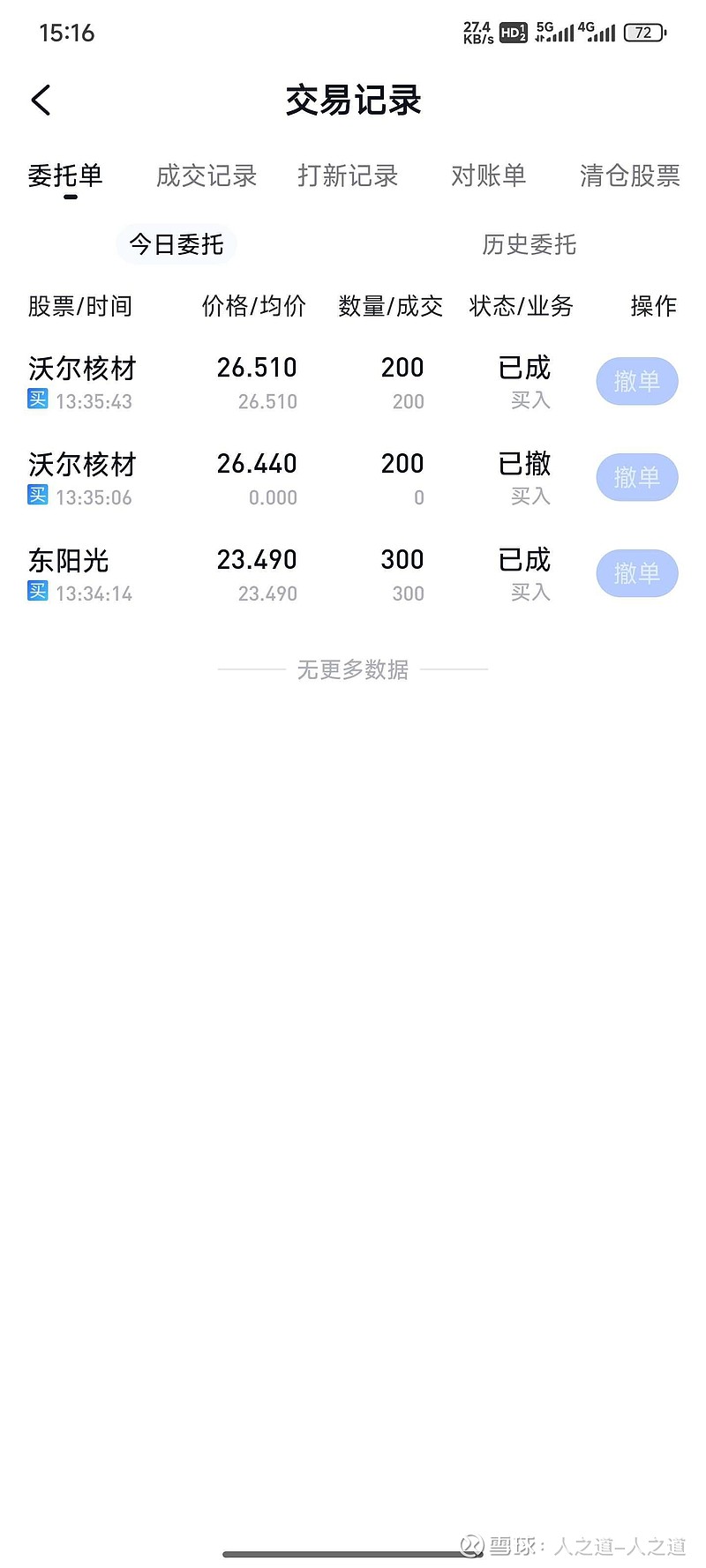Open the 打新记录 tab
Screen dimensions: 706x1568
click(x=348, y=175)
